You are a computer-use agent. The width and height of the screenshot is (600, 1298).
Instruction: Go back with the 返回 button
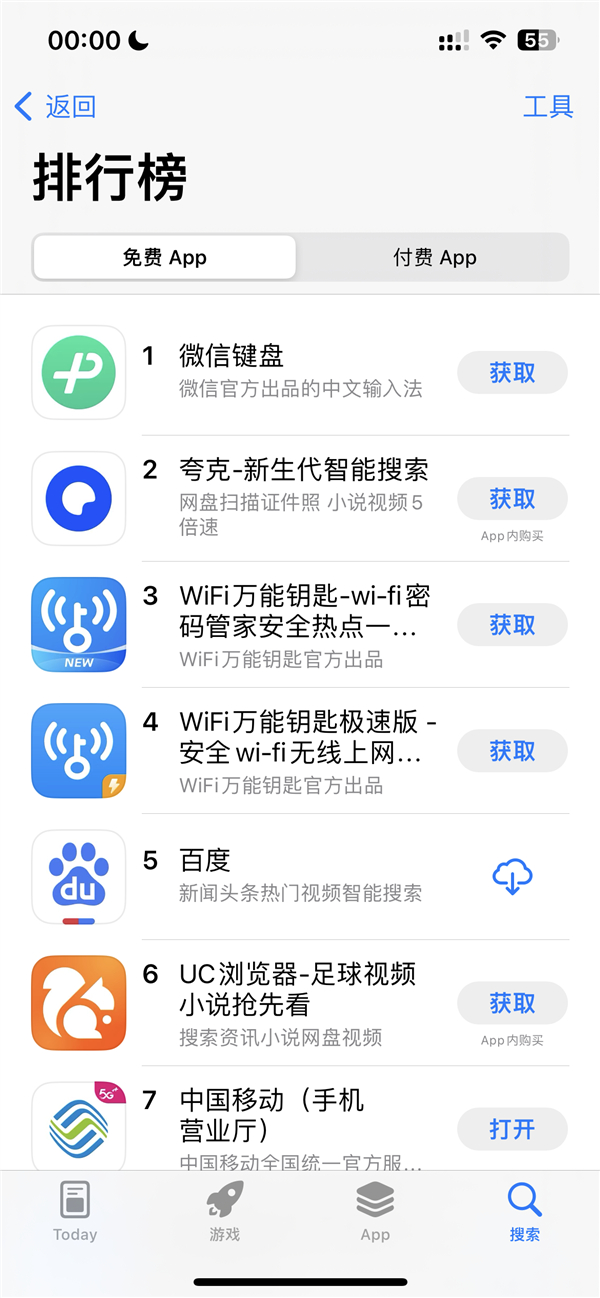click(x=56, y=106)
